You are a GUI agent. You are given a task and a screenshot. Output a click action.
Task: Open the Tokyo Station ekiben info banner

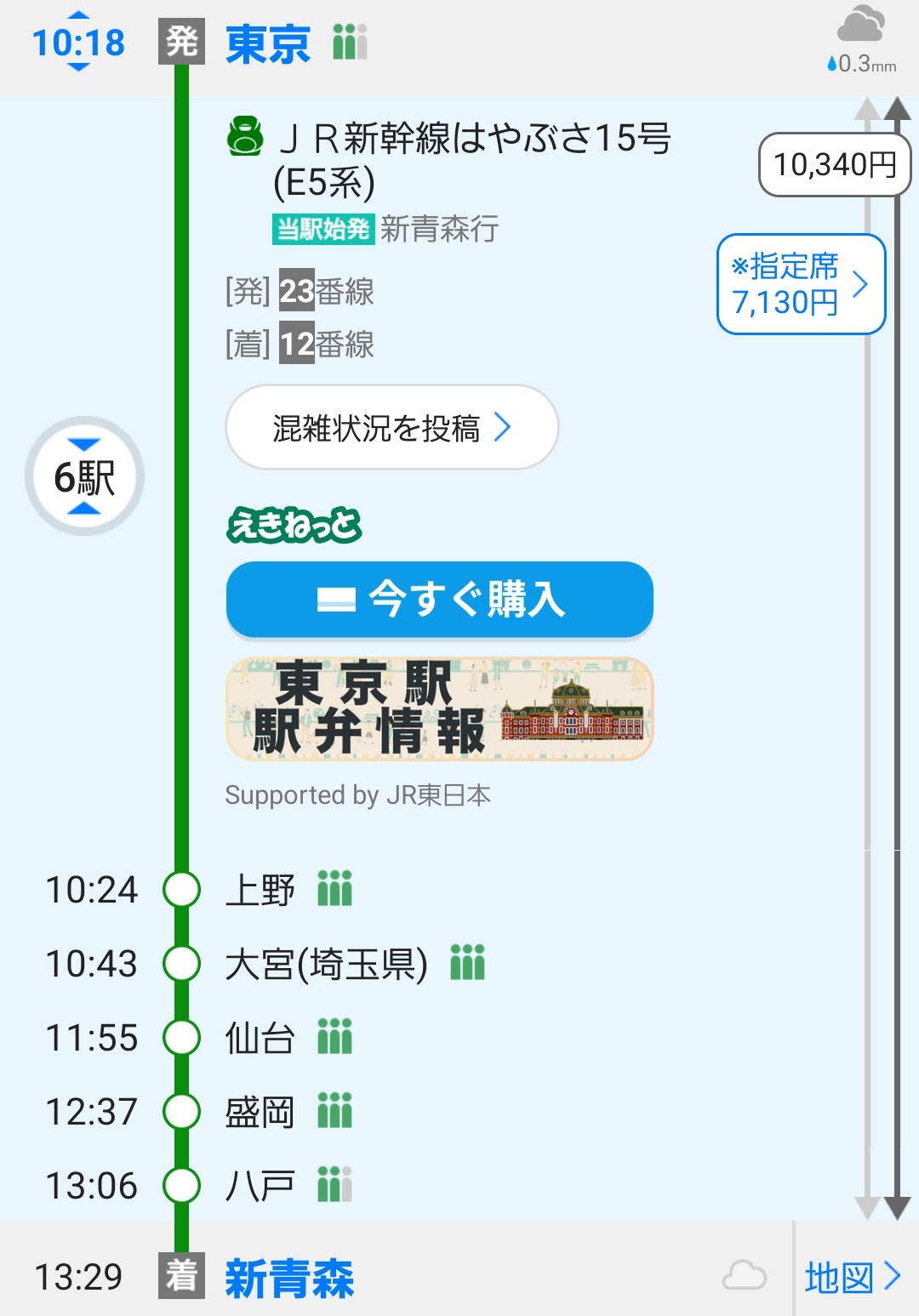coord(439,708)
